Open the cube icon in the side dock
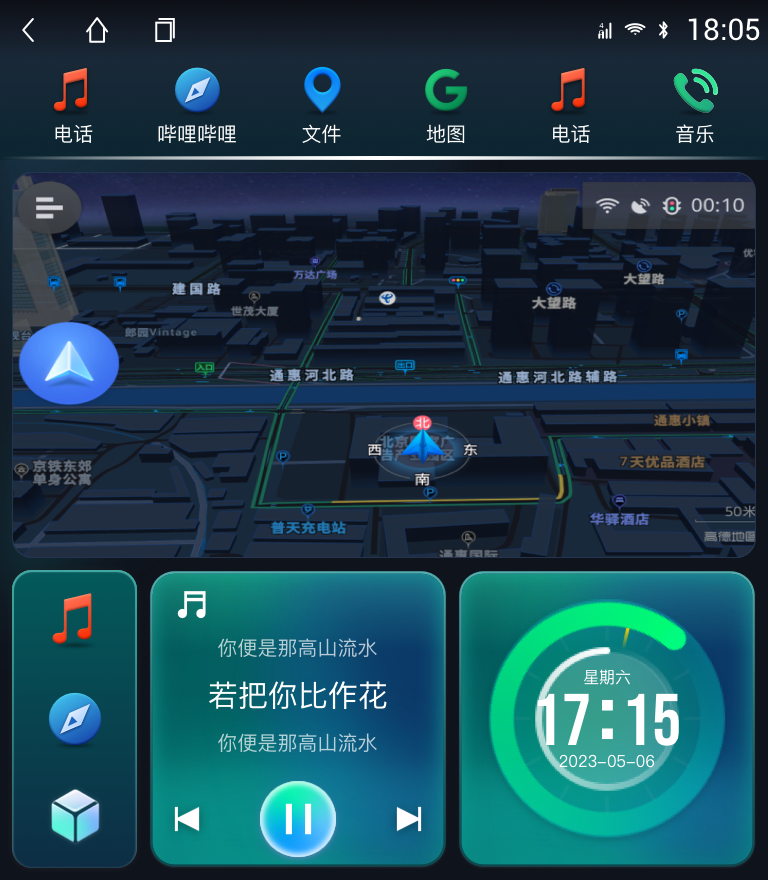This screenshot has height=880, width=768. (75, 815)
